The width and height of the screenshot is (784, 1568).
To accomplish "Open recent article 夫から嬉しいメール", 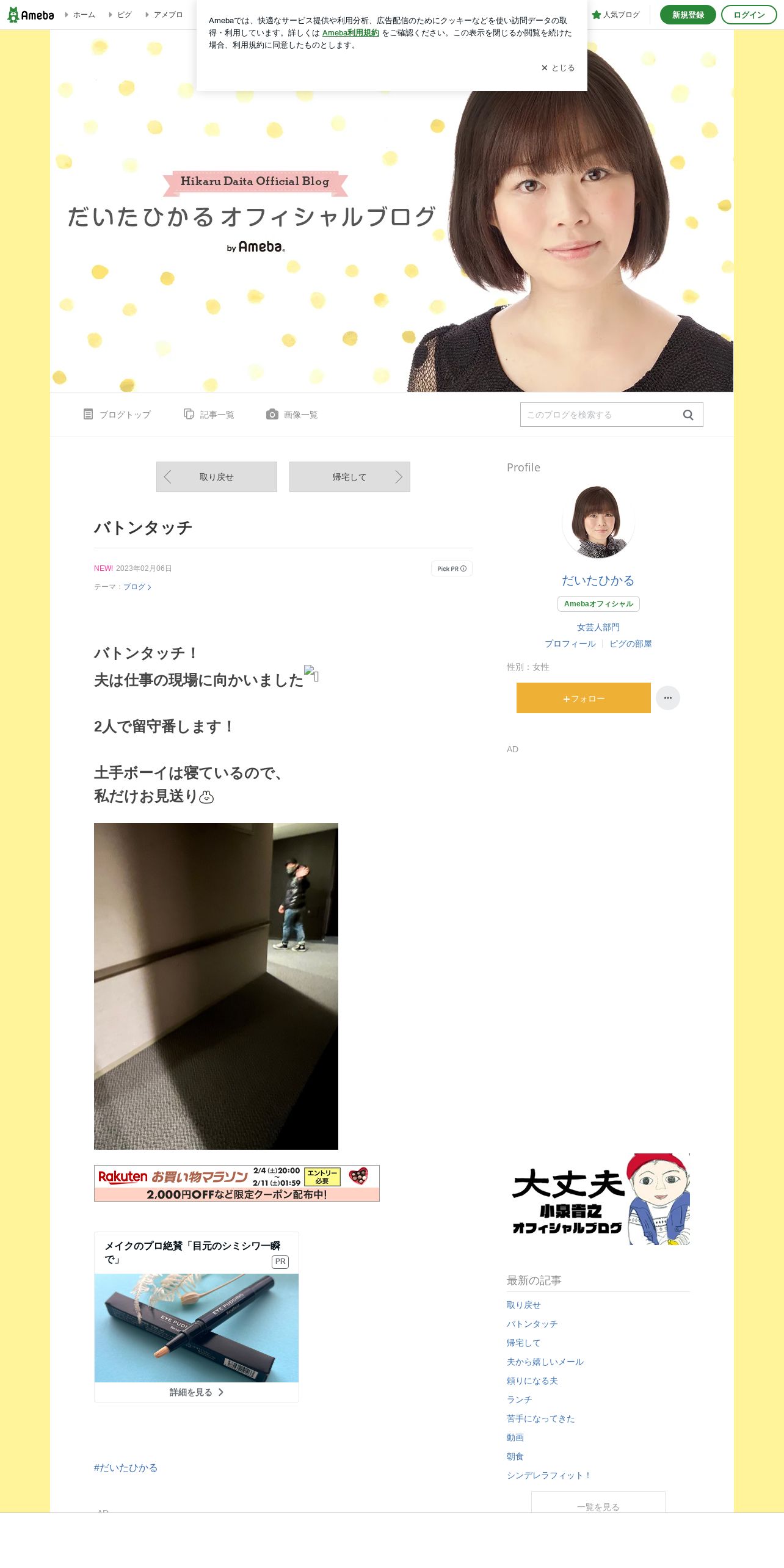I will (545, 1362).
